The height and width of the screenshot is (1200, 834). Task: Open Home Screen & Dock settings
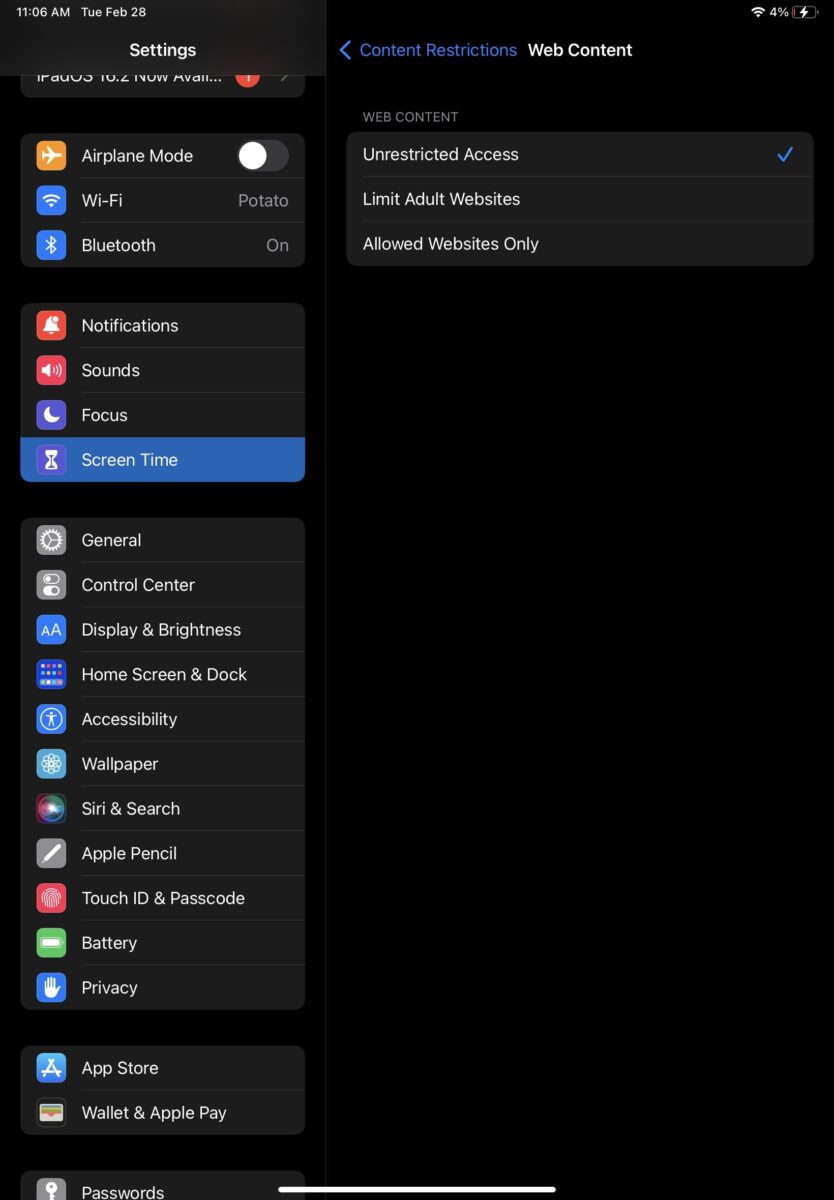click(162, 675)
